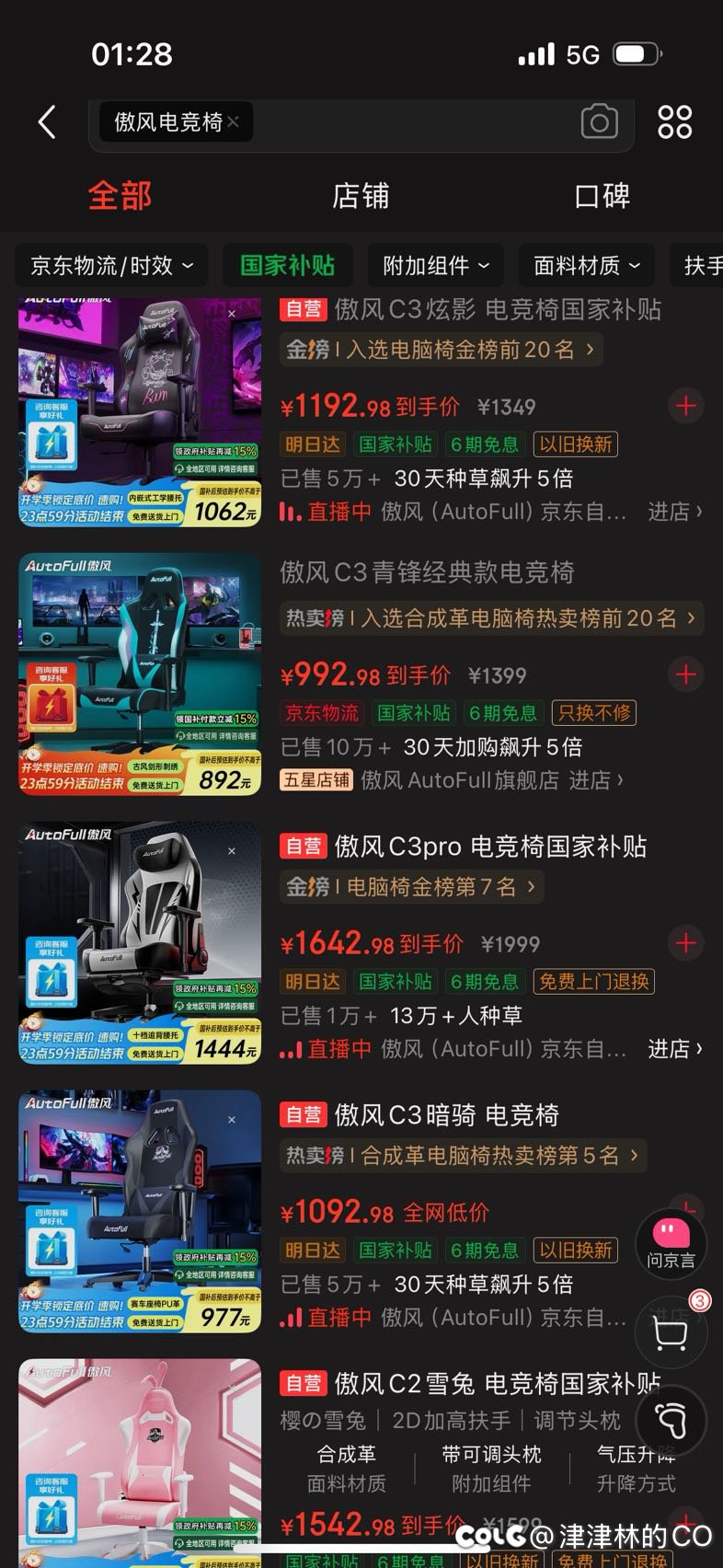Switch to the 口碑 tab
The height and width of the screenshot is (1568, 723).
[602, 196]
